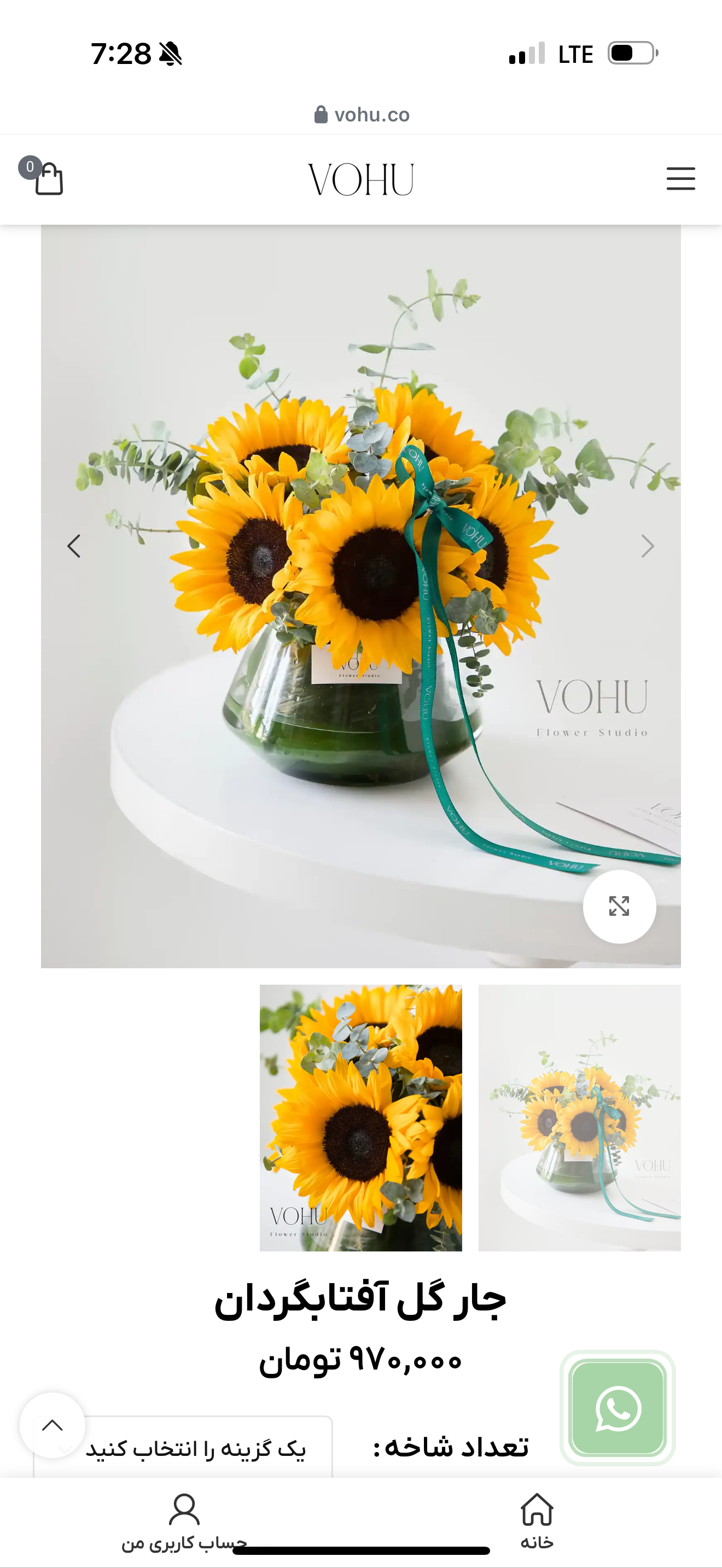Expand product image to fullscreen
Screen dimensions: 722x1568
619,906
